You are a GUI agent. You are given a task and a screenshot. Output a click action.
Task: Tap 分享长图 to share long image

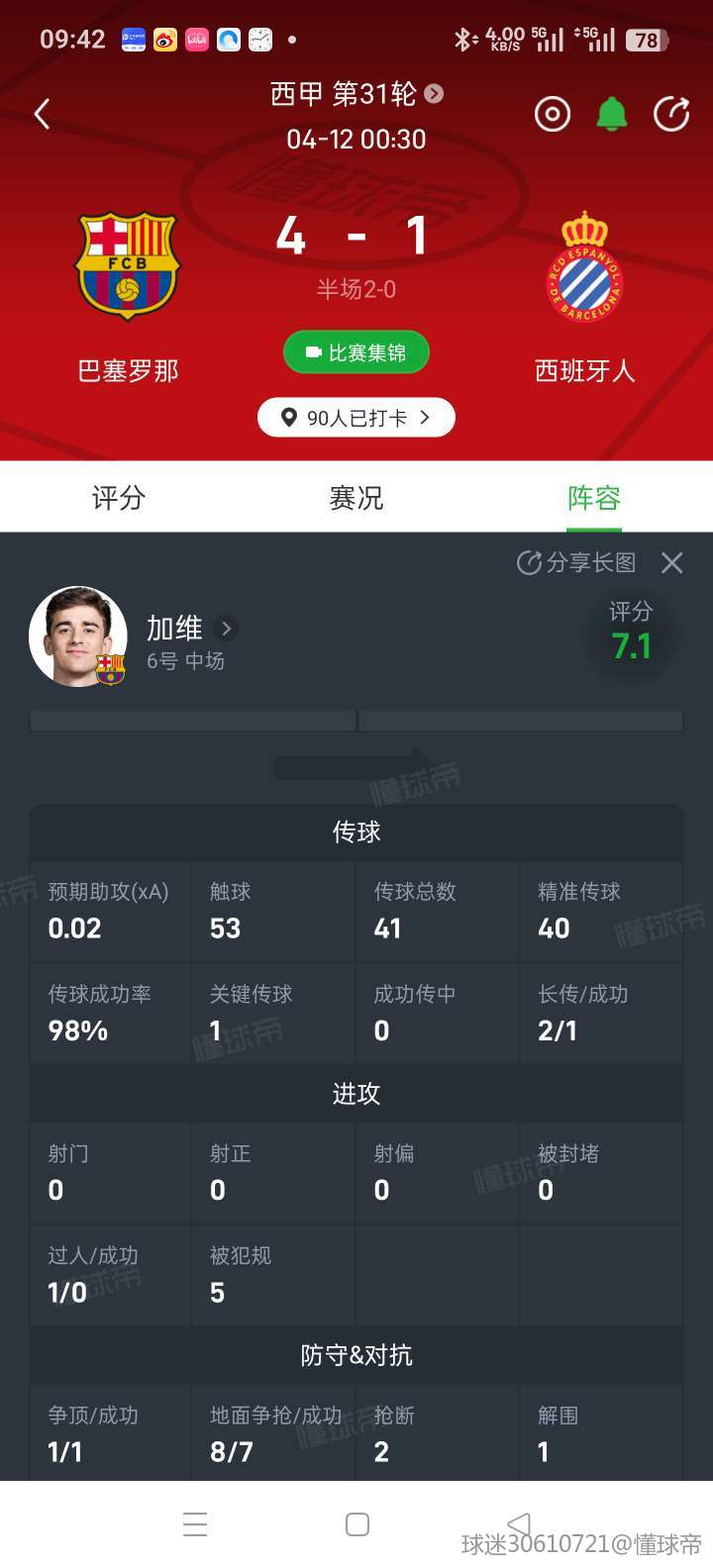click(577, 563)
